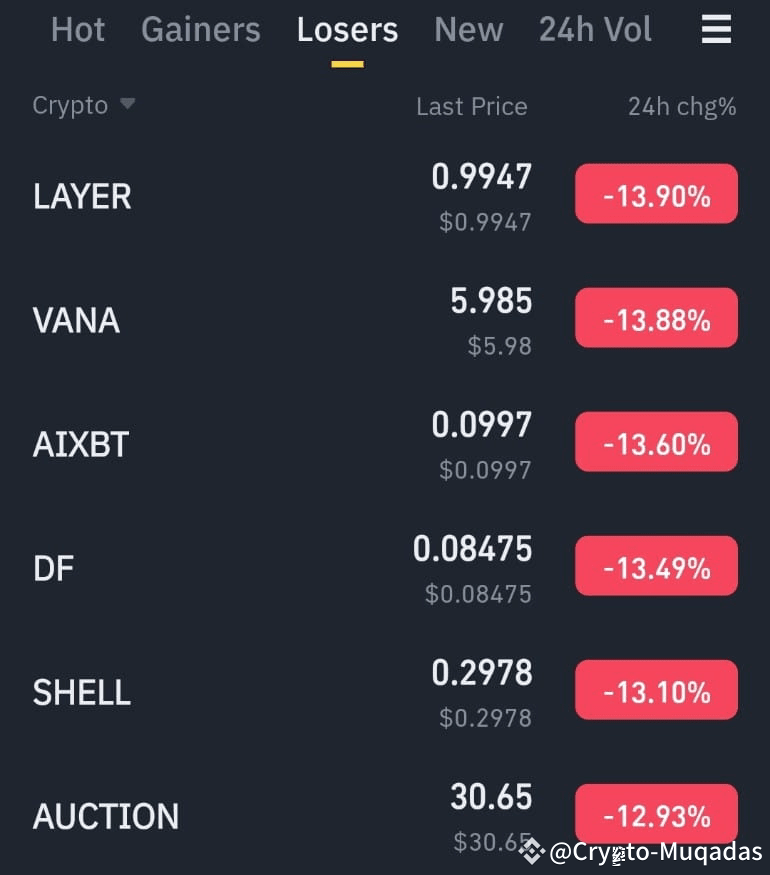Switch to the Hot tab
This screenshot has width=770, height=875.
tap(77, 30)
